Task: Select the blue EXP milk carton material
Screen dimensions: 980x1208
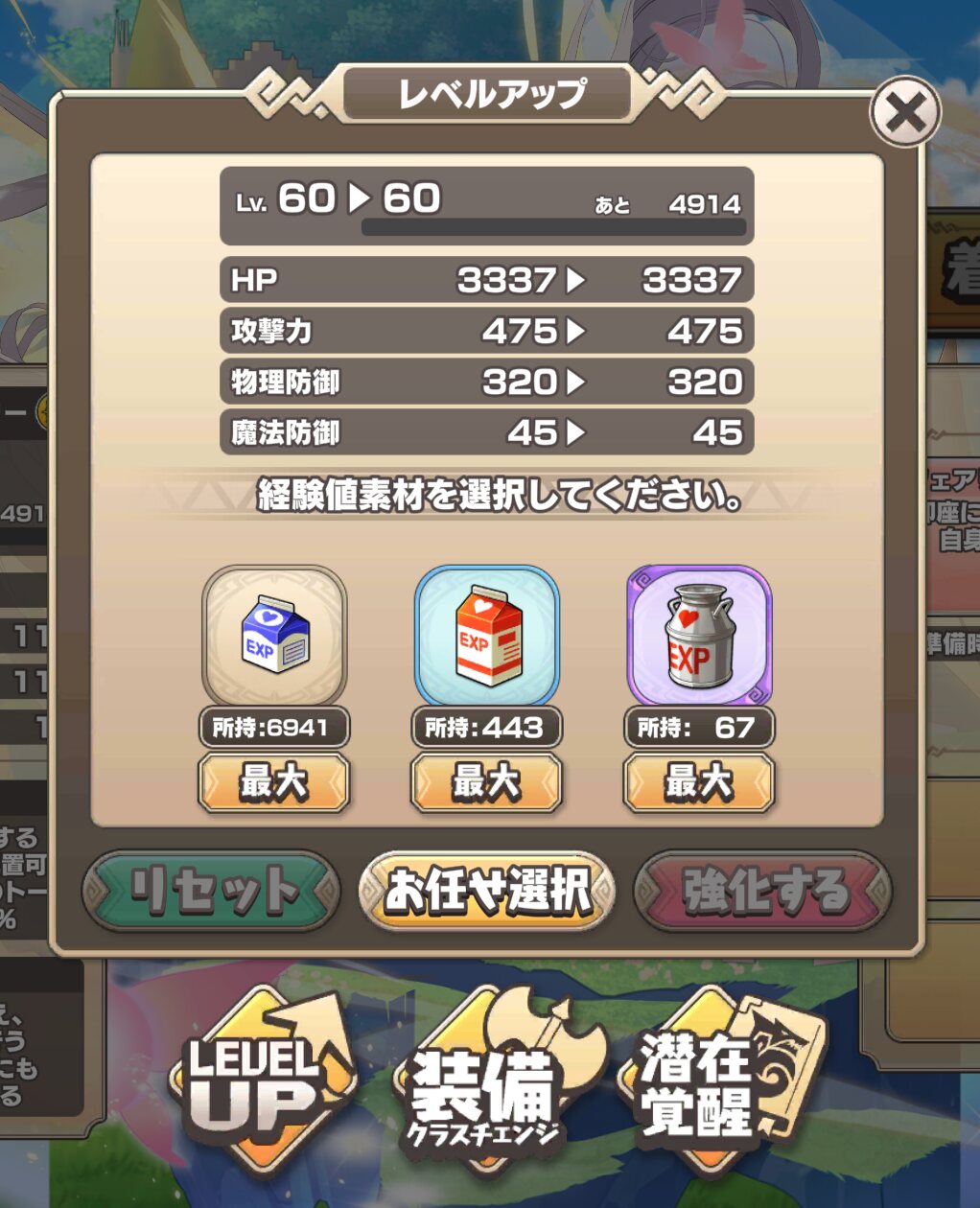Action: pos(274,636)
